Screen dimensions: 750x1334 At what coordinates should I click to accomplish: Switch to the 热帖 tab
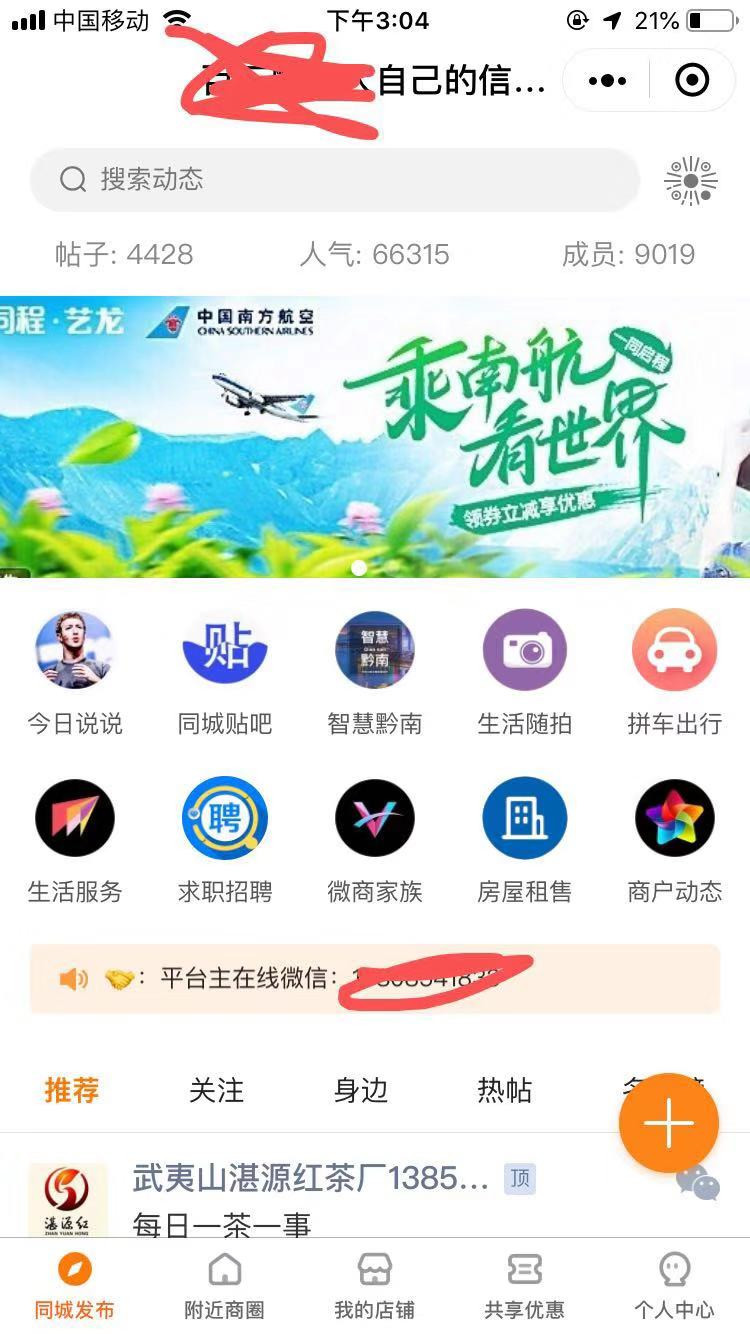point(505,1090)
